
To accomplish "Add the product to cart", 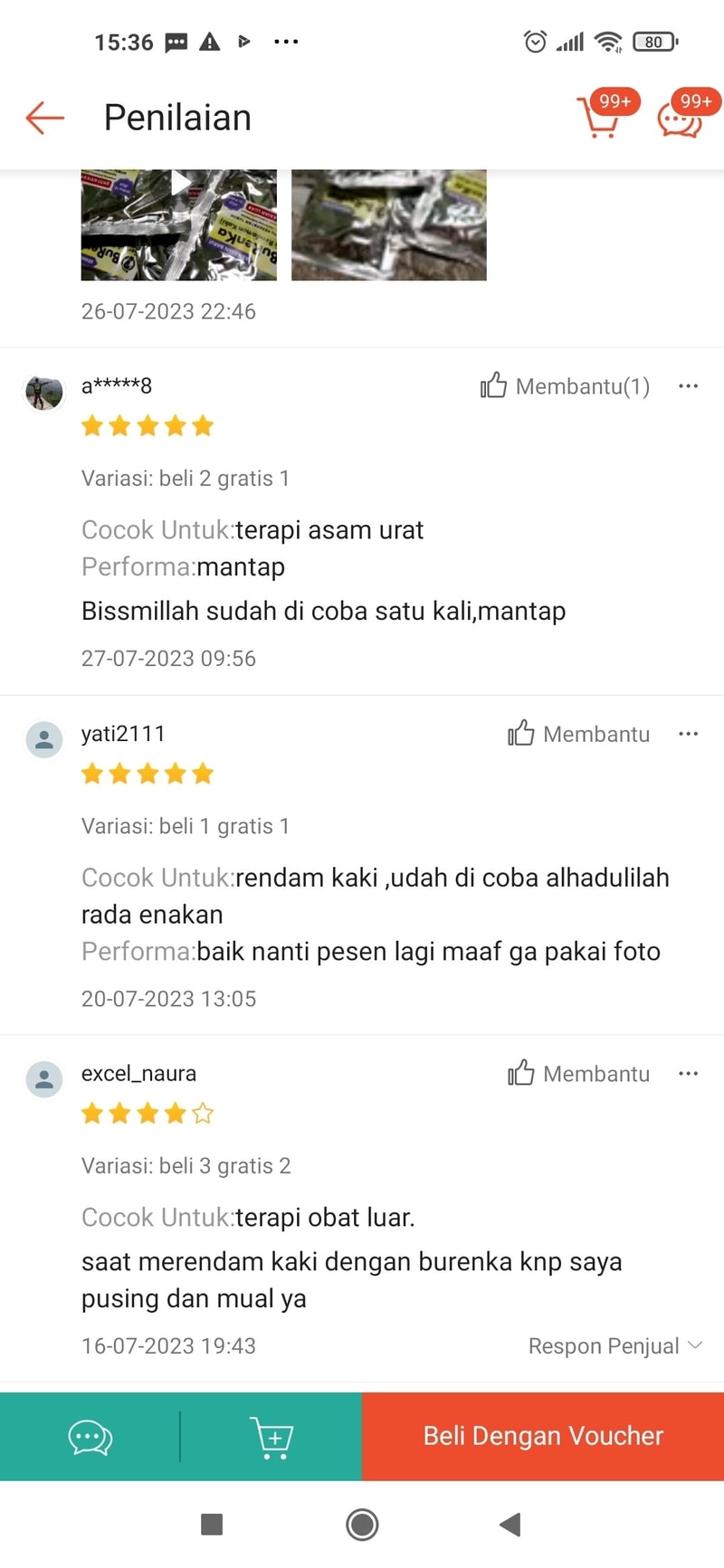I will (271, 1437).
